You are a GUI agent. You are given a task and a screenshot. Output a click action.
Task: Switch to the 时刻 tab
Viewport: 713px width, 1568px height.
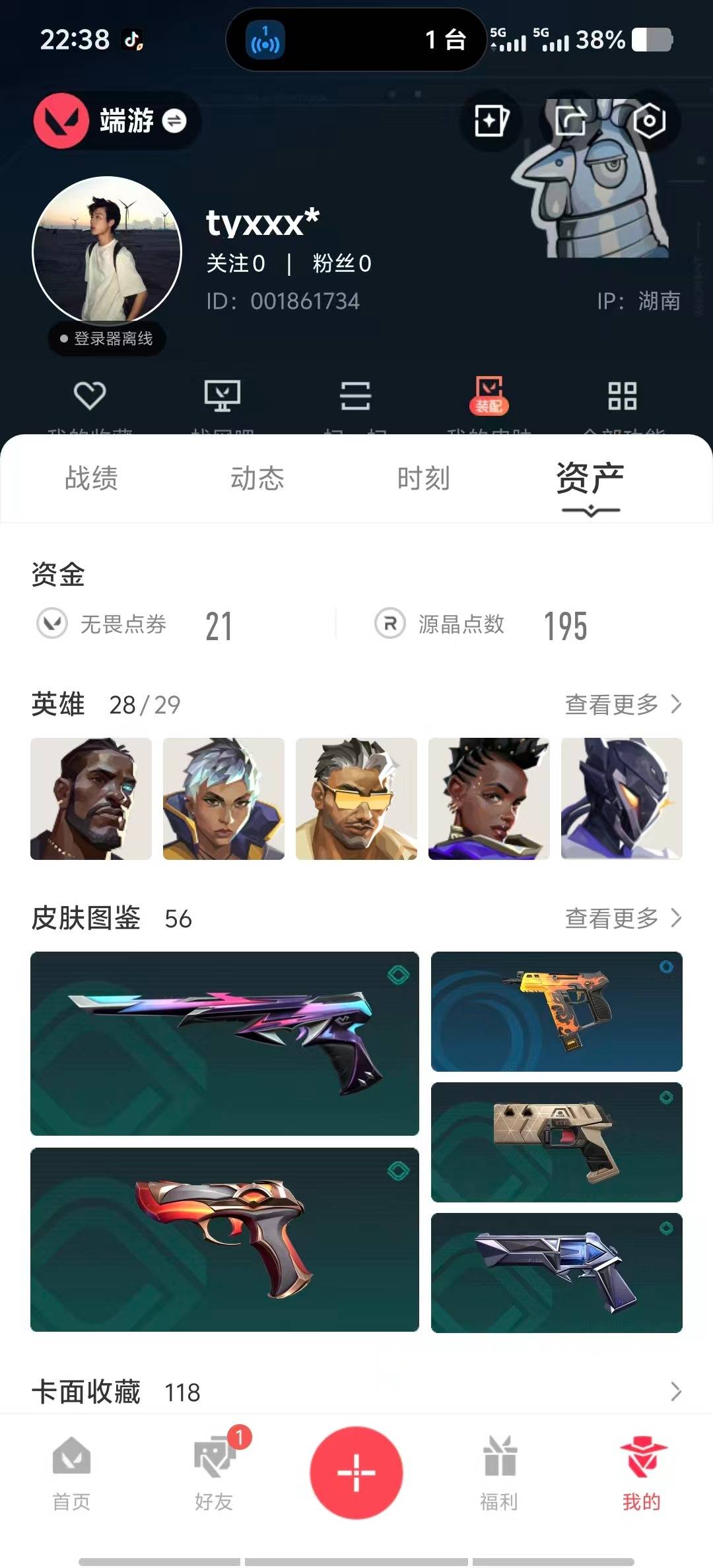pos(423,478)
